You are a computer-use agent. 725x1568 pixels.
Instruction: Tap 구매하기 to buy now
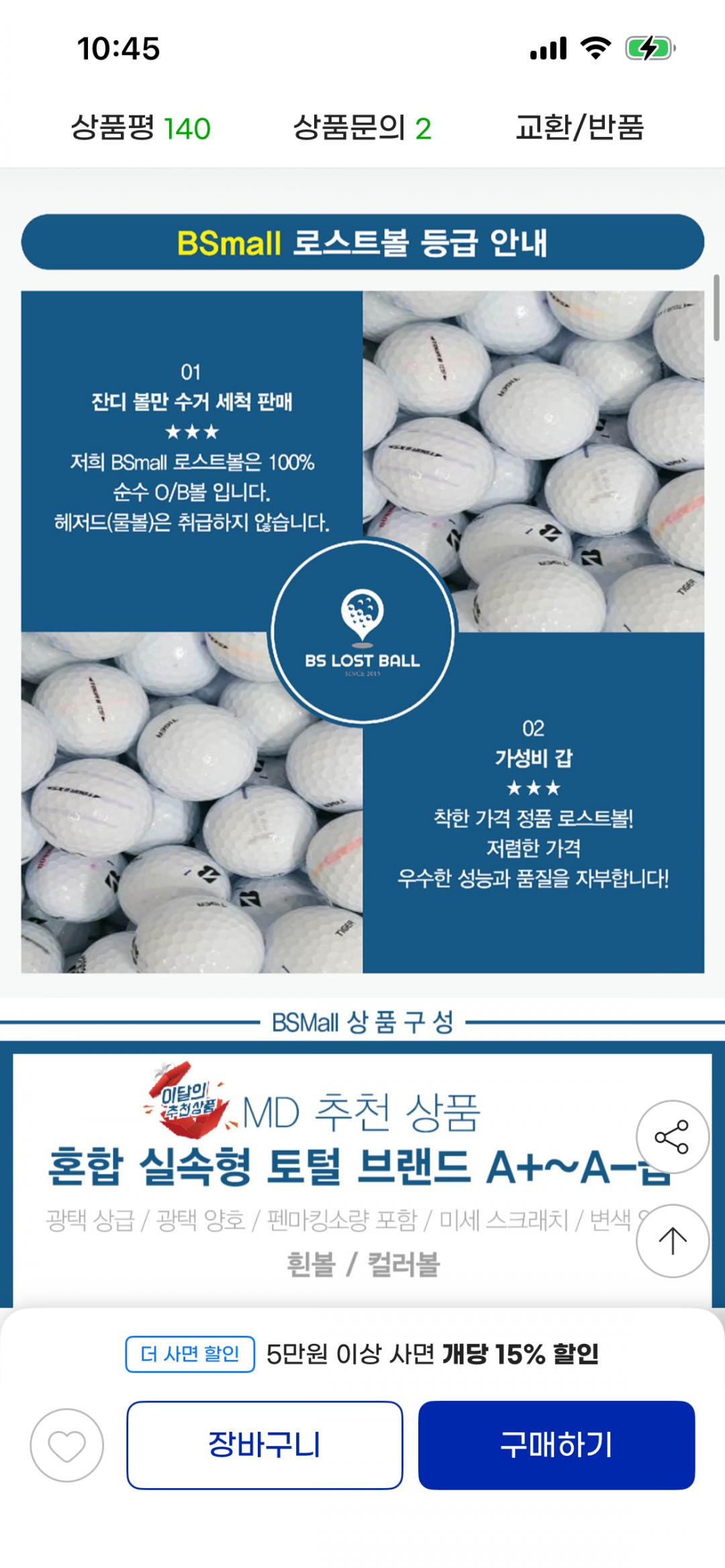(x=556, y=1445)
